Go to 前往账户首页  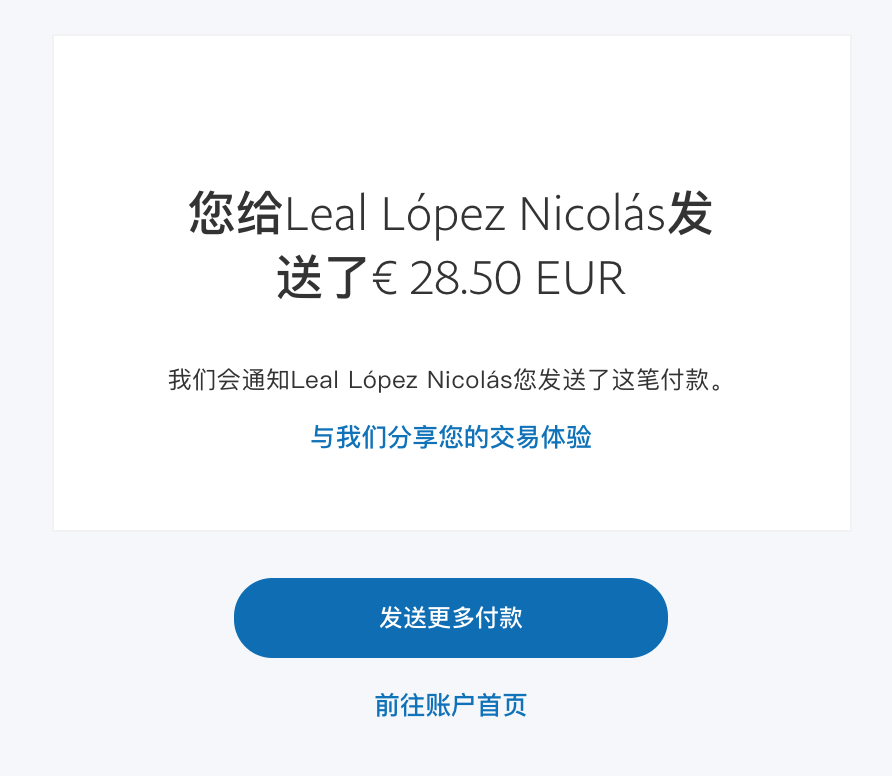pyautogui.click(x=451, y=705)
